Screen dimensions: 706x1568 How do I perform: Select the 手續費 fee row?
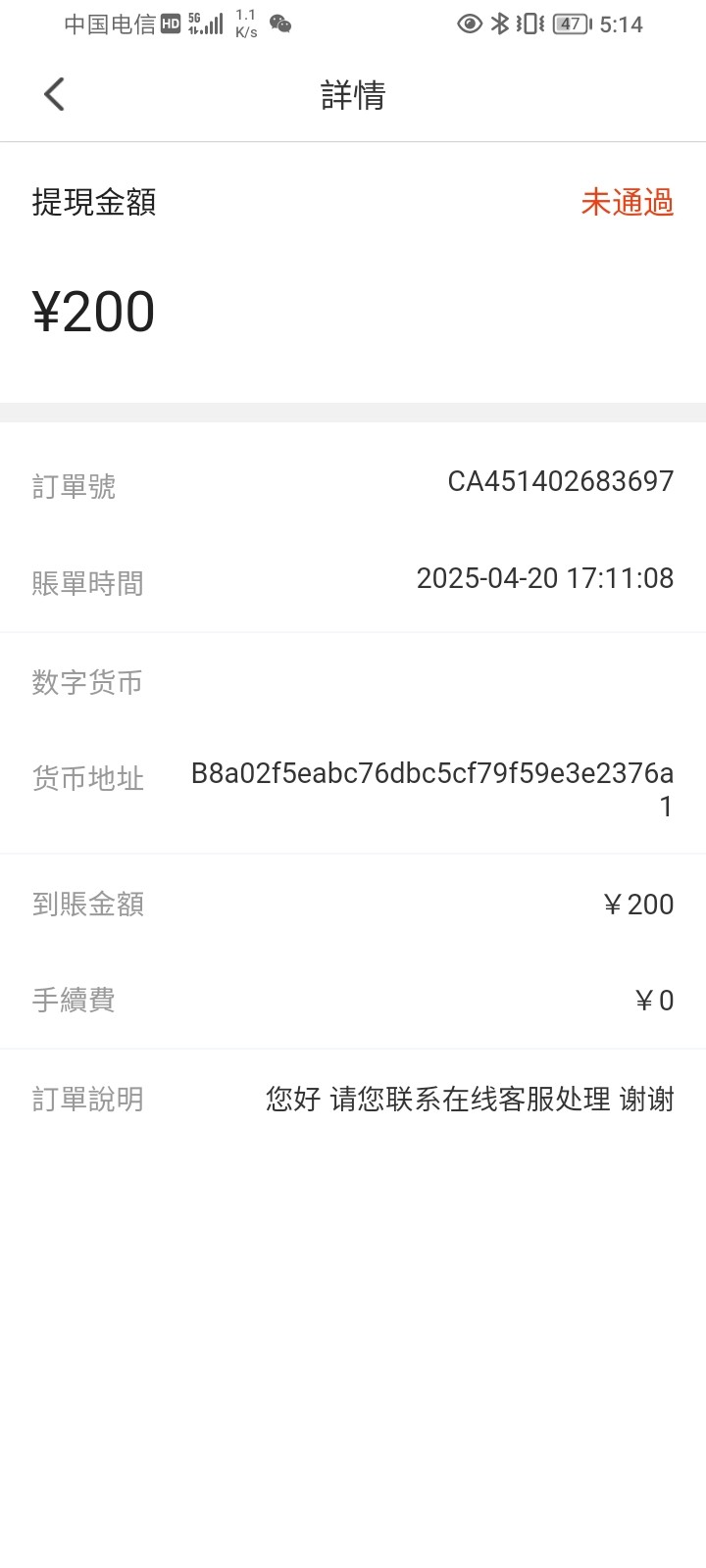tap(353, 1000)
